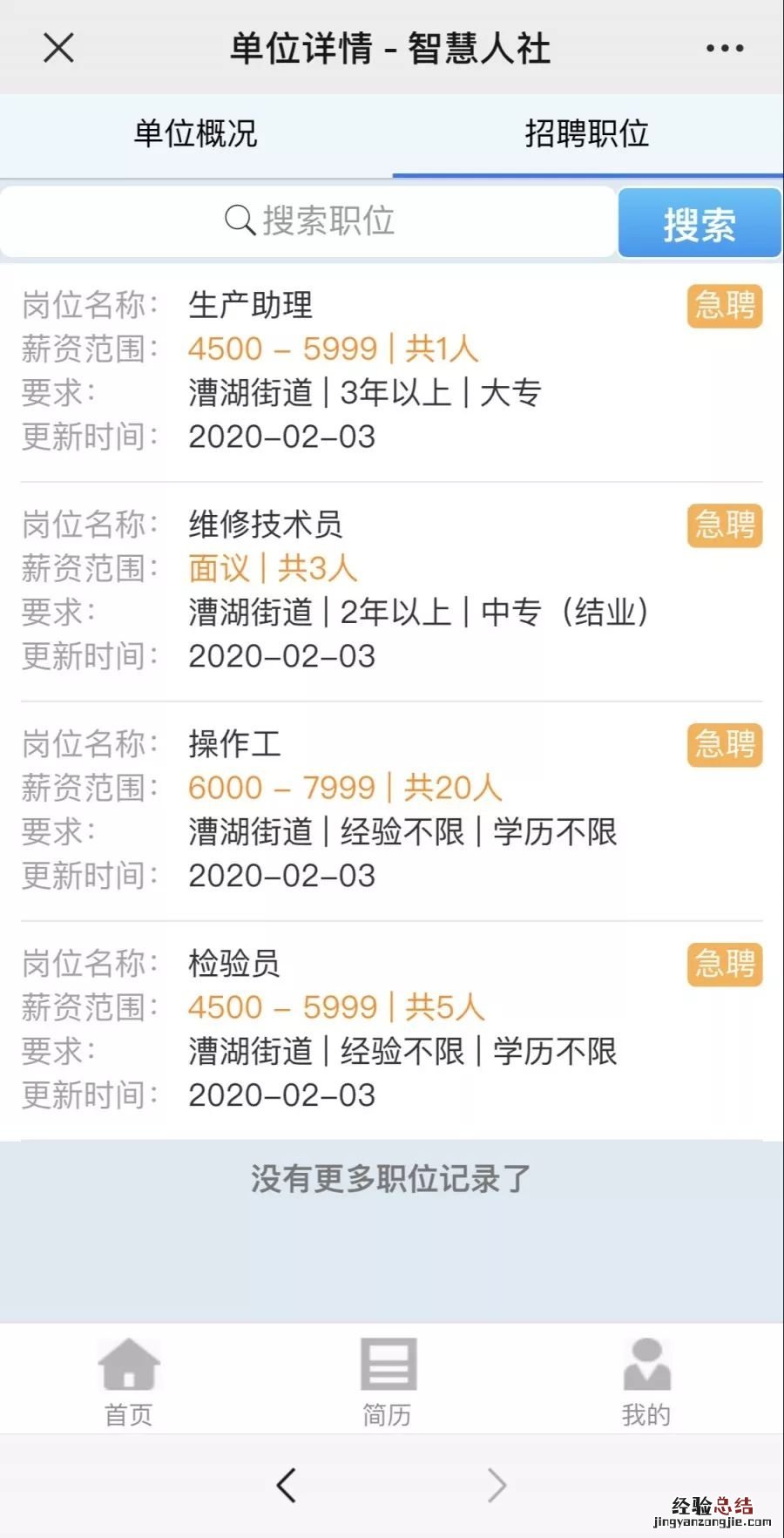Open the three-dot overflow menu

click(725, 49)
